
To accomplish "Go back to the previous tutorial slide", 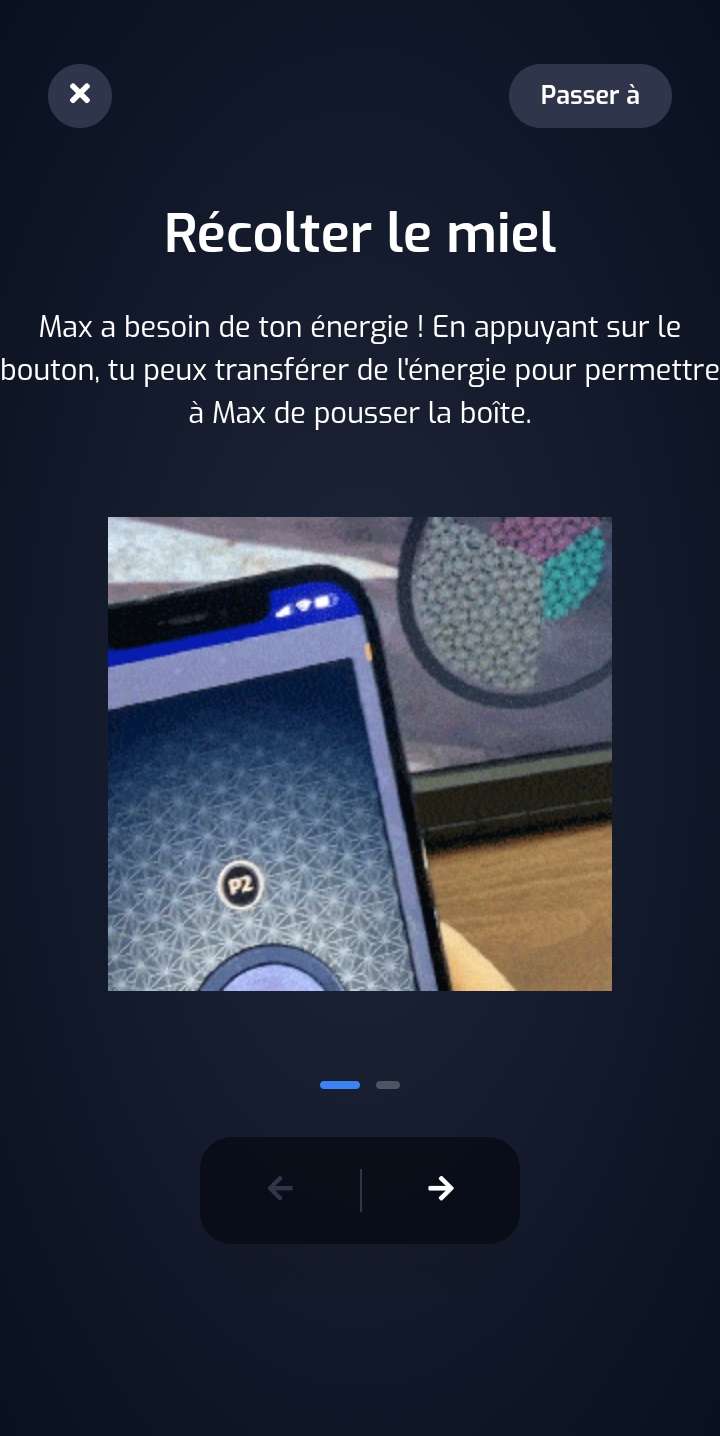I will (280, 1188).
